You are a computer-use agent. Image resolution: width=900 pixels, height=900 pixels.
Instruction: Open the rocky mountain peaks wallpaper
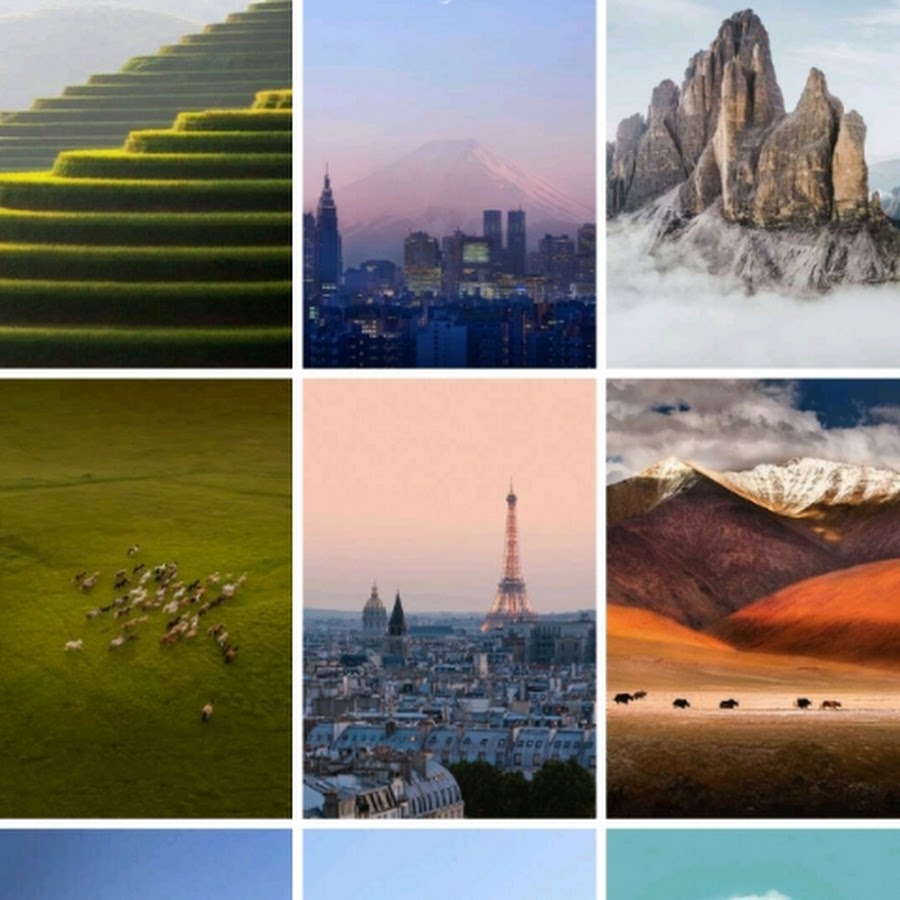coord(753,183)
